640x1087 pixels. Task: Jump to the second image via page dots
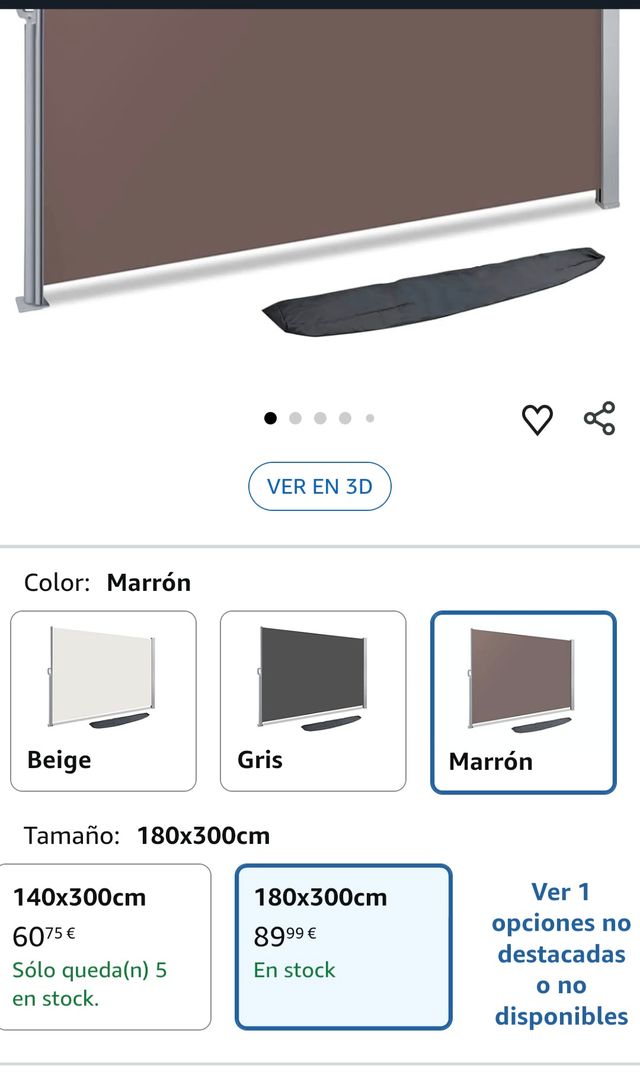[x=295, y=419]
